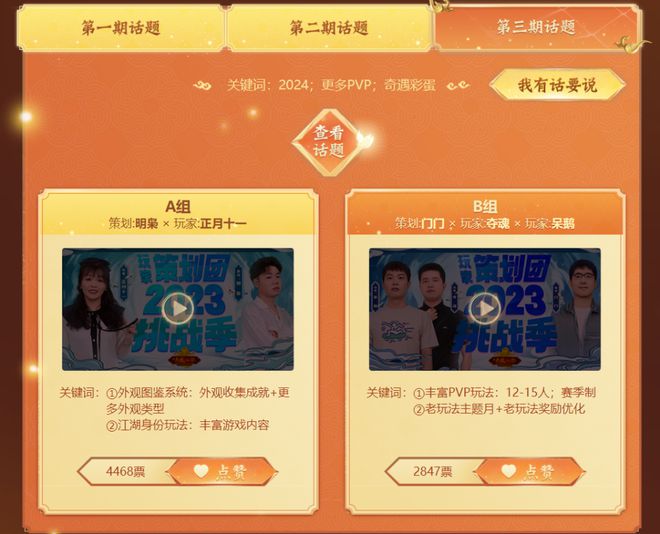Play the A组 video
The width and height of the screenshot is (660, 534).
178,308
